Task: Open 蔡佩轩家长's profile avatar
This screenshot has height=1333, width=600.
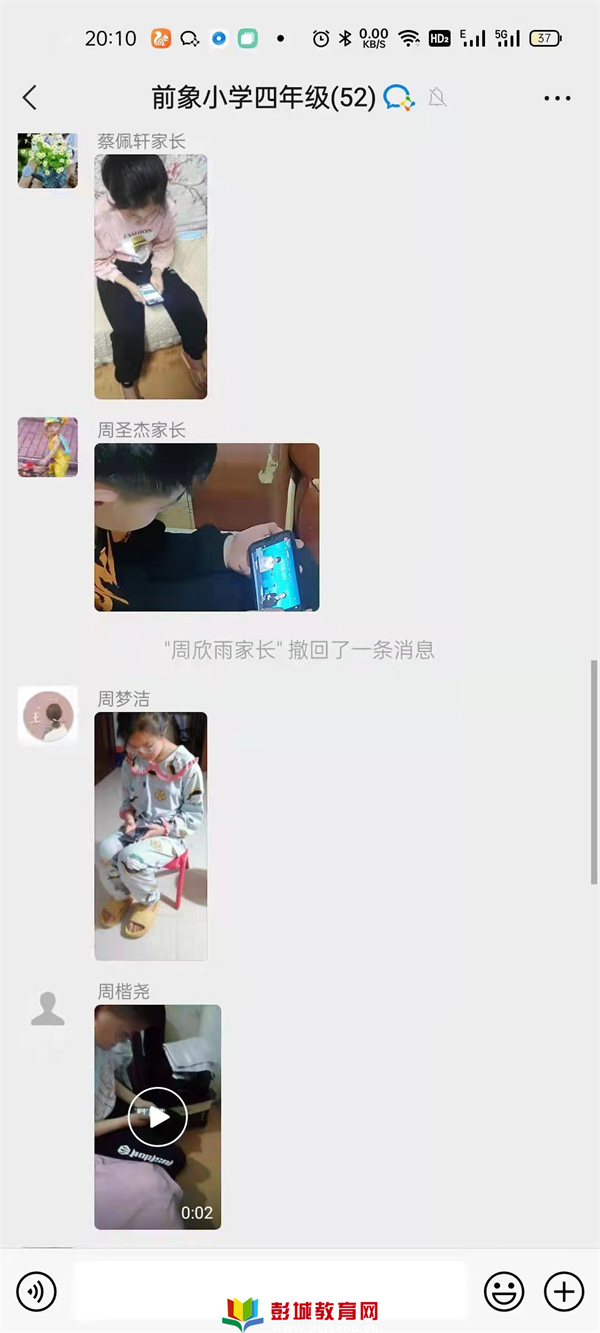Action: pyautogui.click(x=48, y=159)
